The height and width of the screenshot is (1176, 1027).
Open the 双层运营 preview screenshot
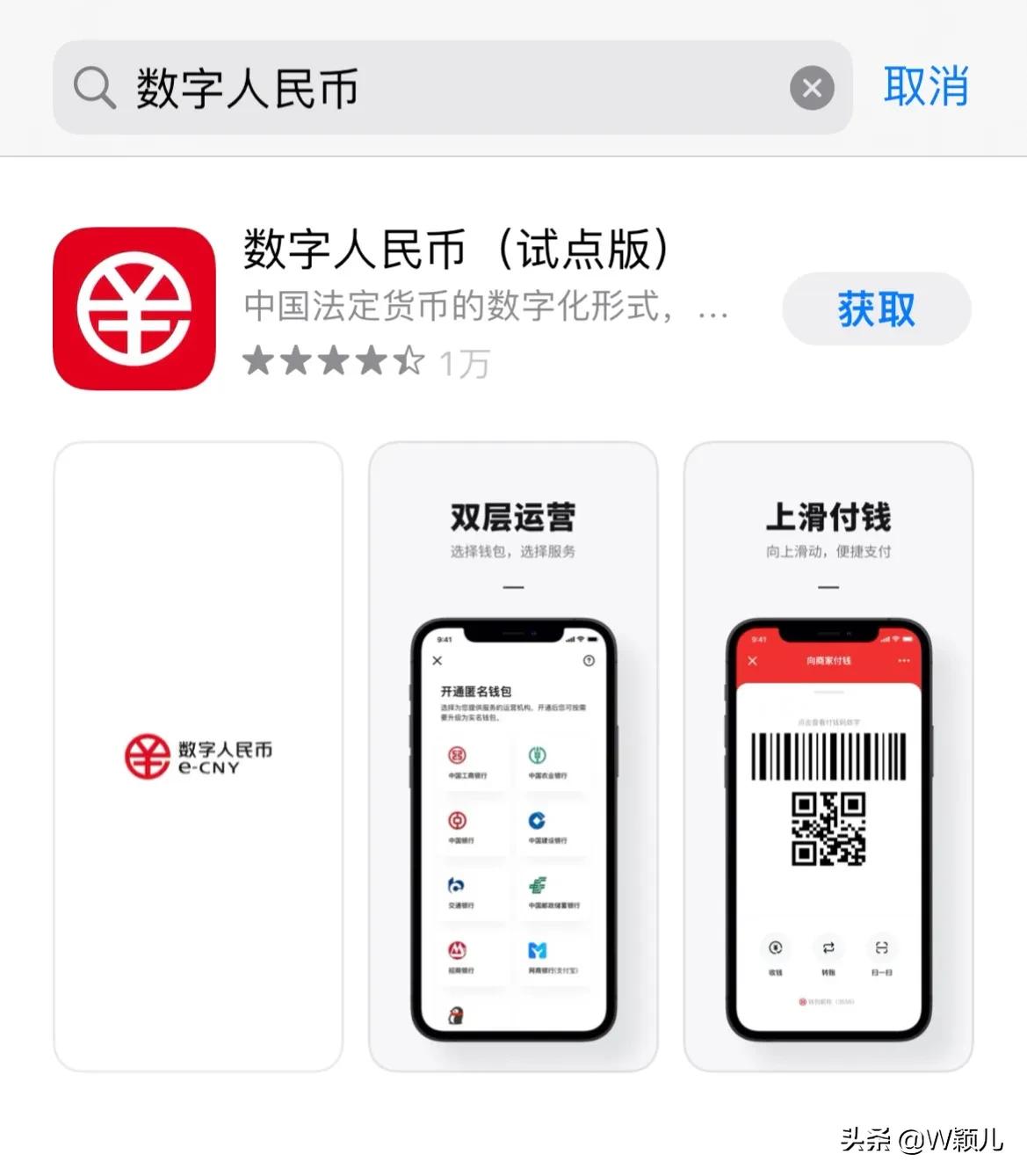[513, 756]
